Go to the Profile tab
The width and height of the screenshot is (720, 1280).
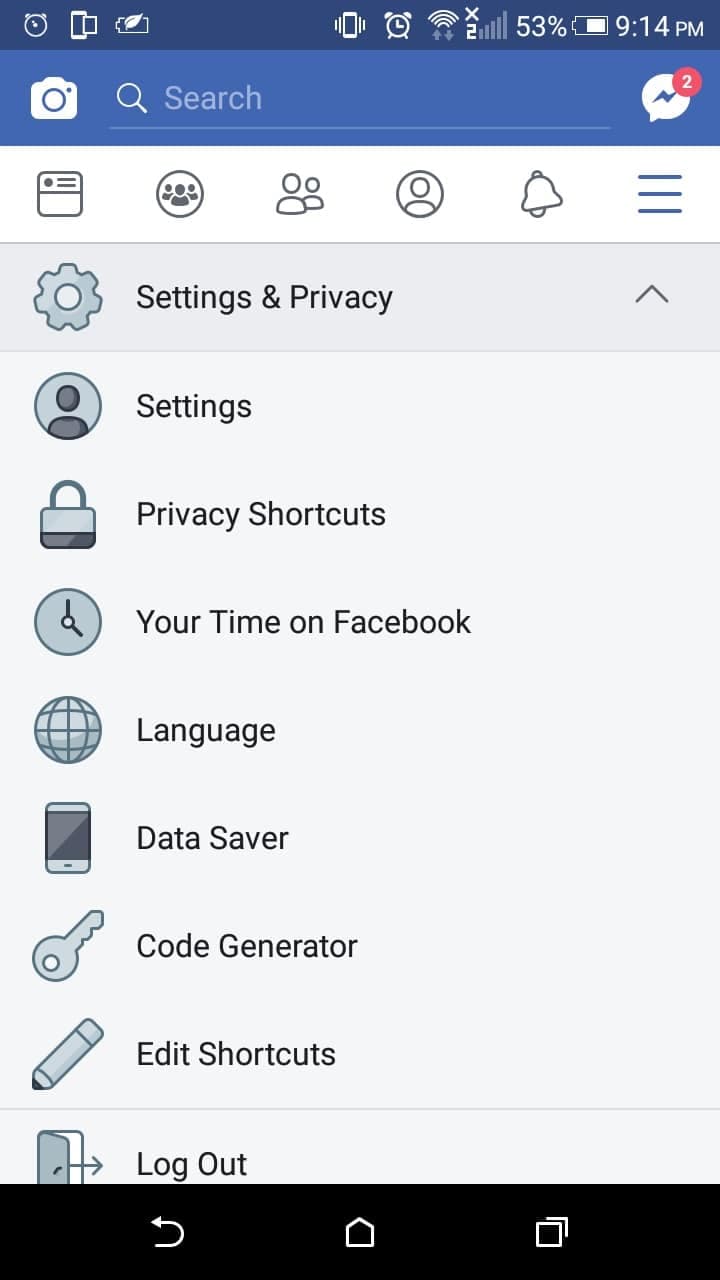[420, 194]
